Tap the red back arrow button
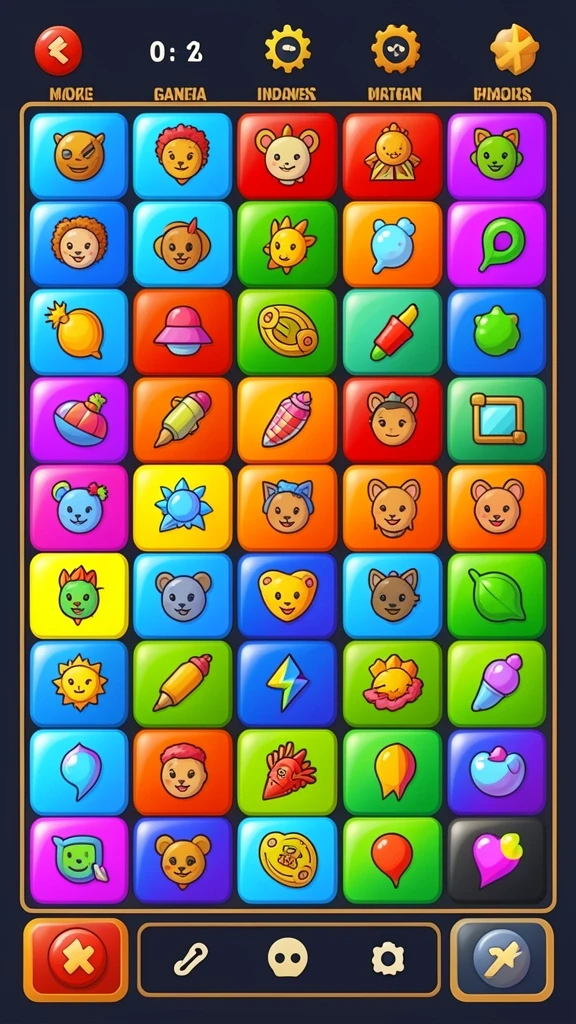 click(58, 50)
